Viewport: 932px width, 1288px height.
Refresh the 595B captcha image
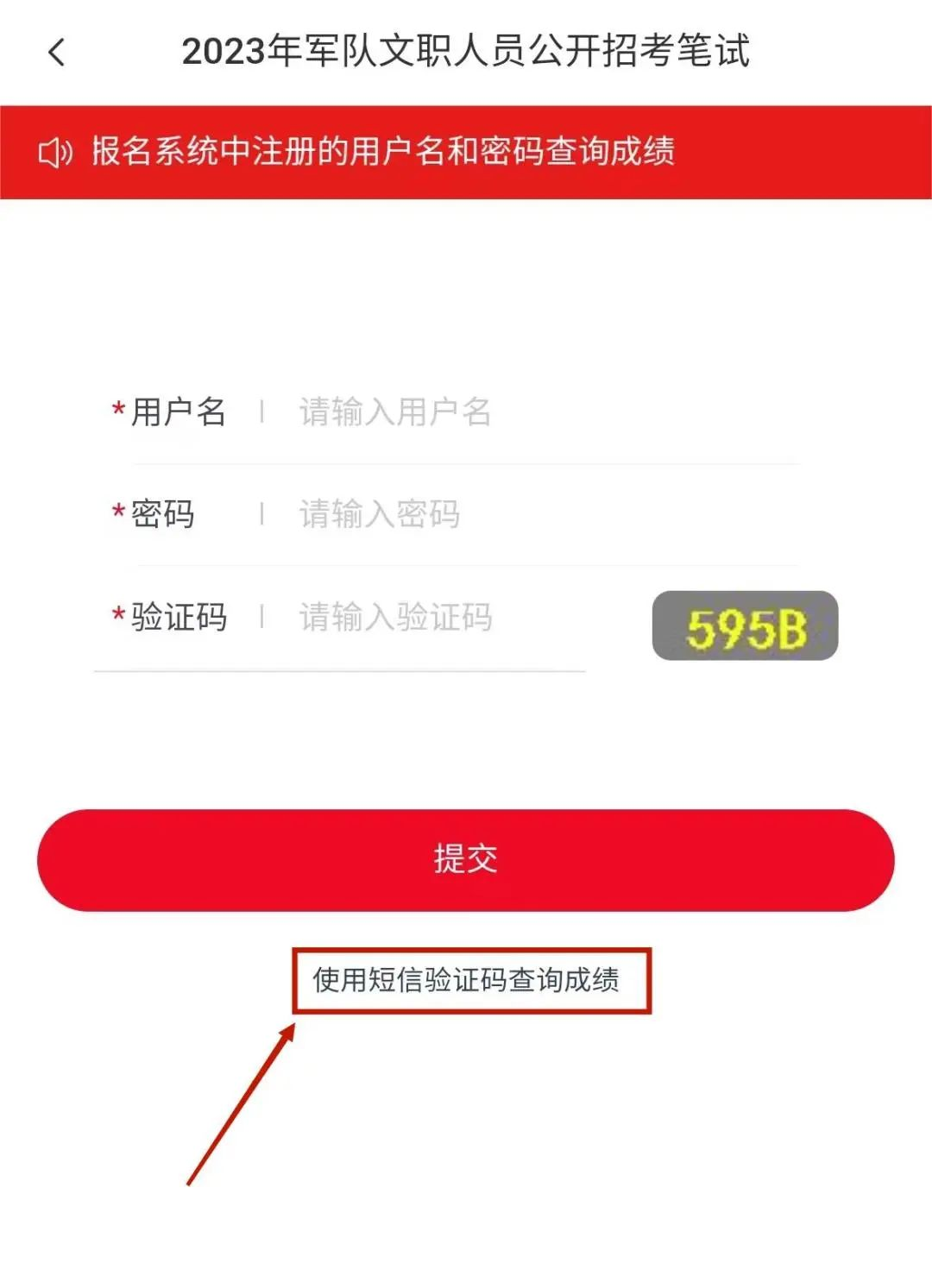pos(745,626)
